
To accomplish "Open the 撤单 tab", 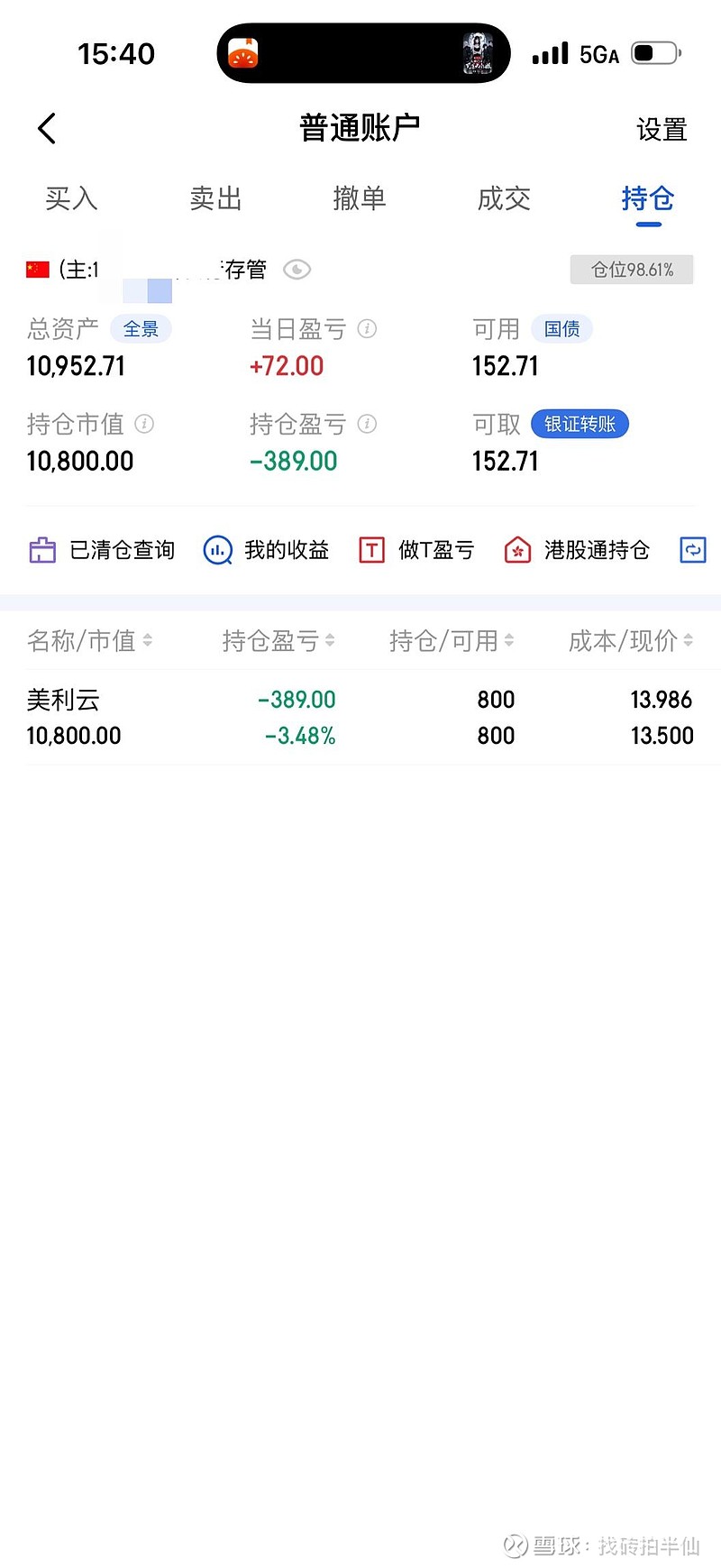I will coord(360,198).
